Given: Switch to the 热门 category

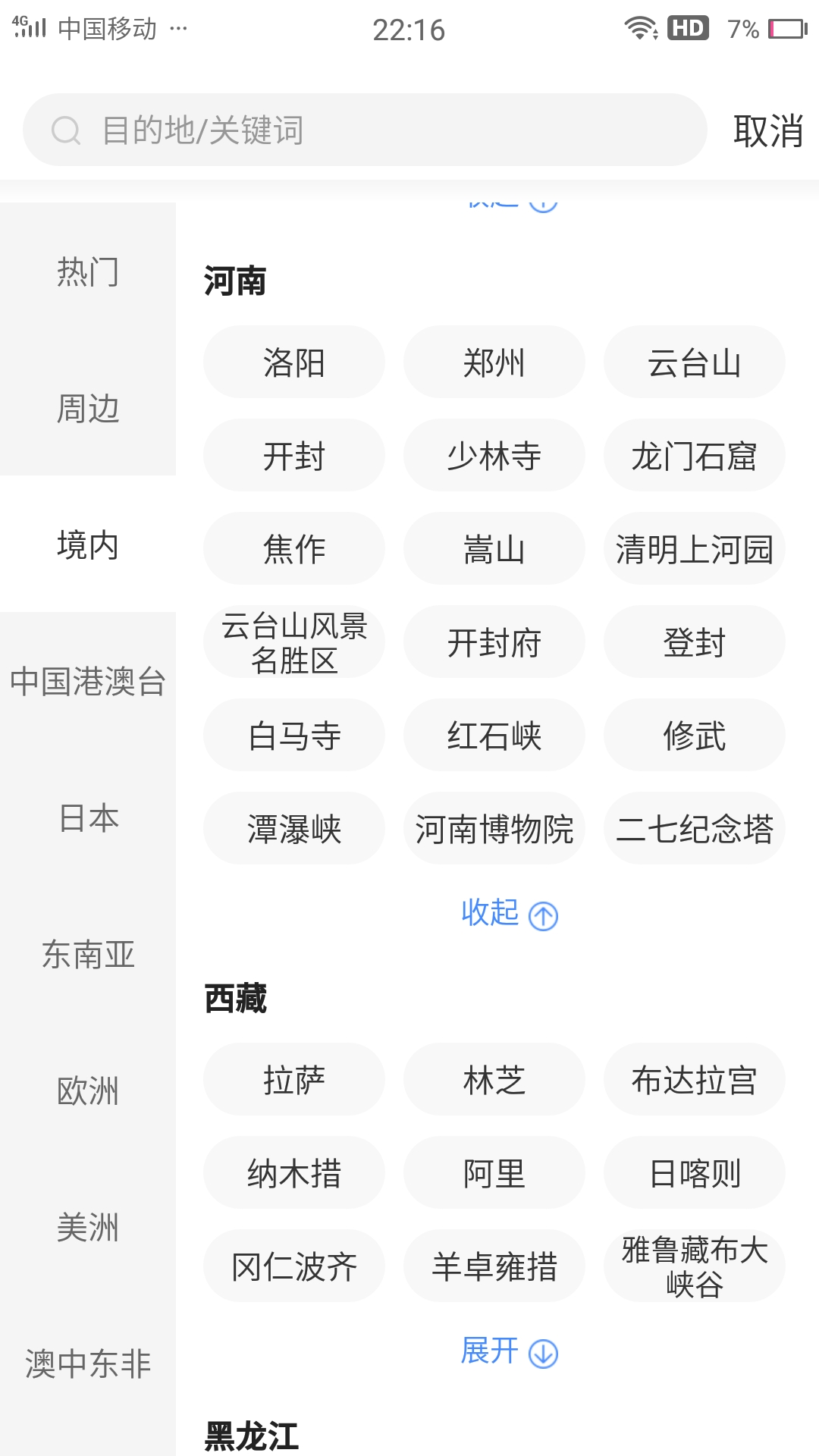Looking at the screenshot, I should click(x=88, y=271).
